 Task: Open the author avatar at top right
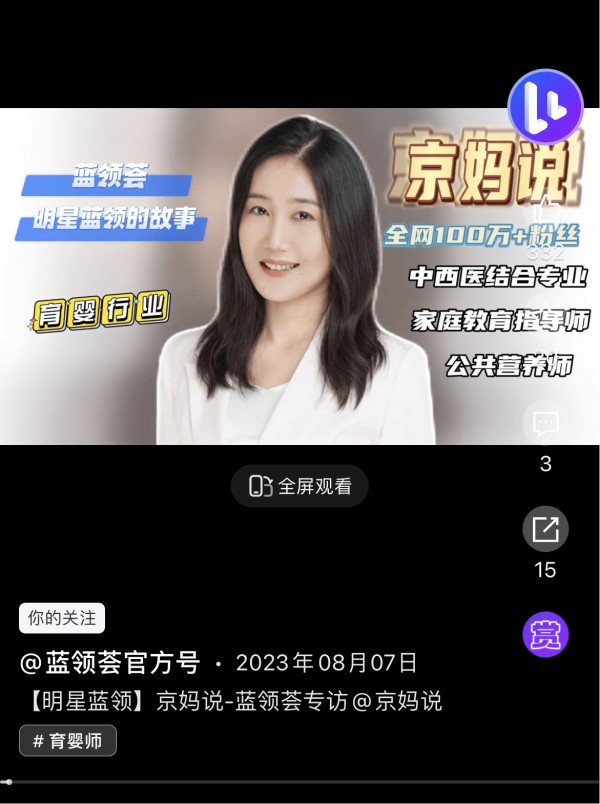coord(545,104)
